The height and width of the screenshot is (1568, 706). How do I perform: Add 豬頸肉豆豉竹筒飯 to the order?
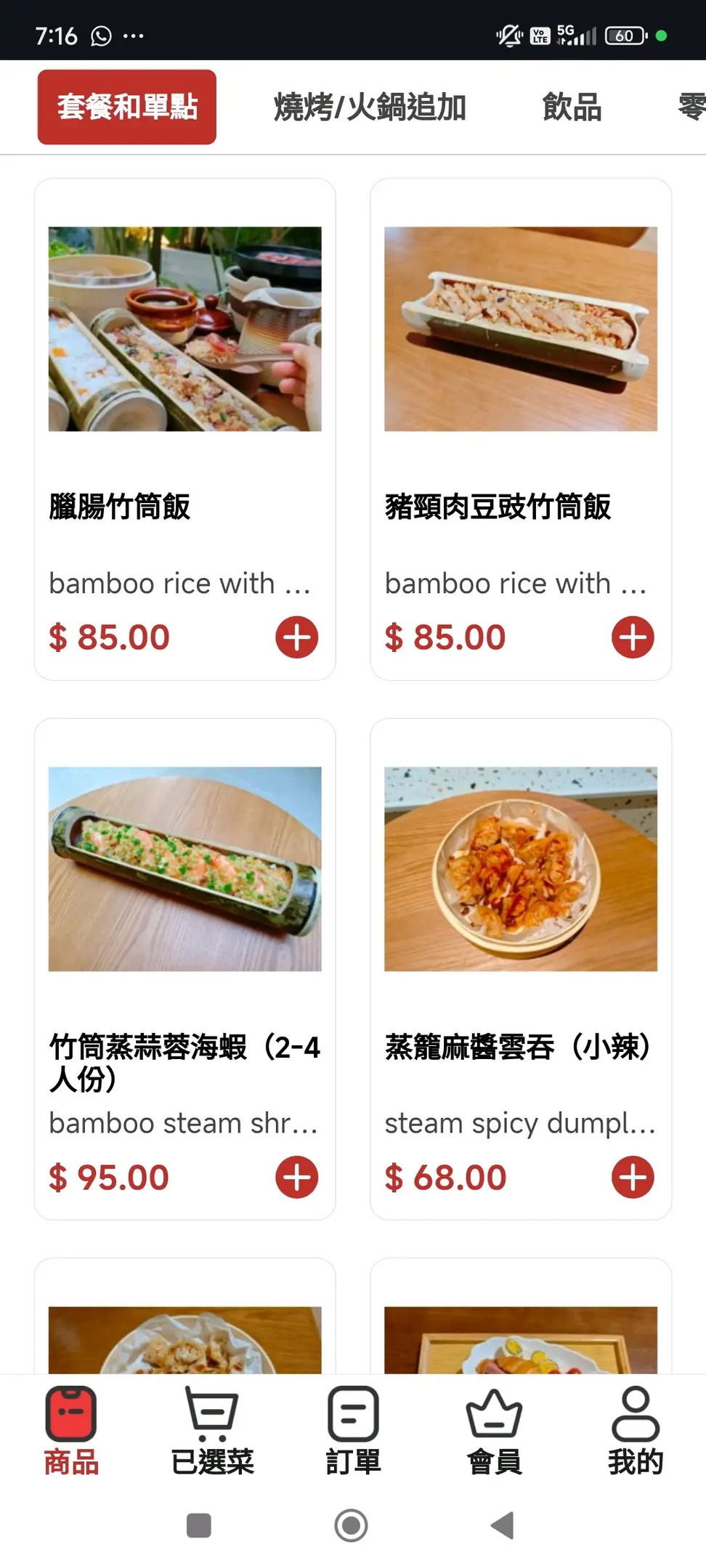(x=633, y=637)
